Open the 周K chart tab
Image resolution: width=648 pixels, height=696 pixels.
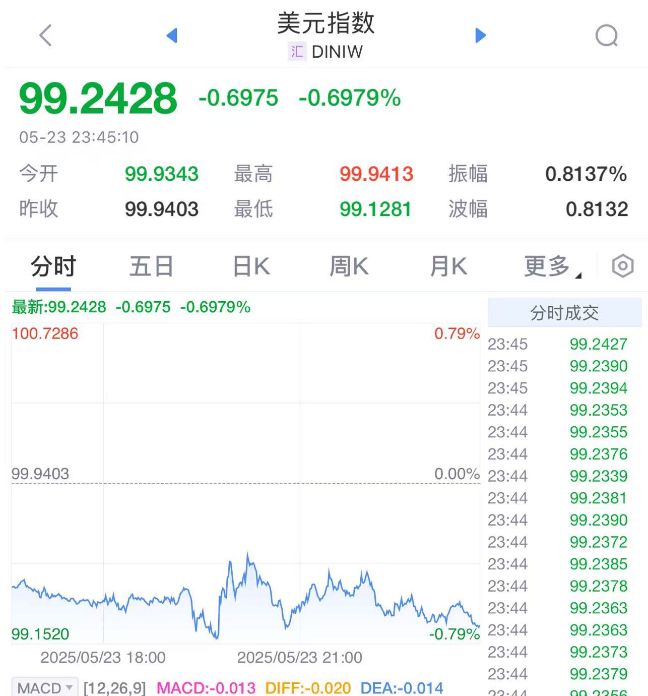click(348, 266)
